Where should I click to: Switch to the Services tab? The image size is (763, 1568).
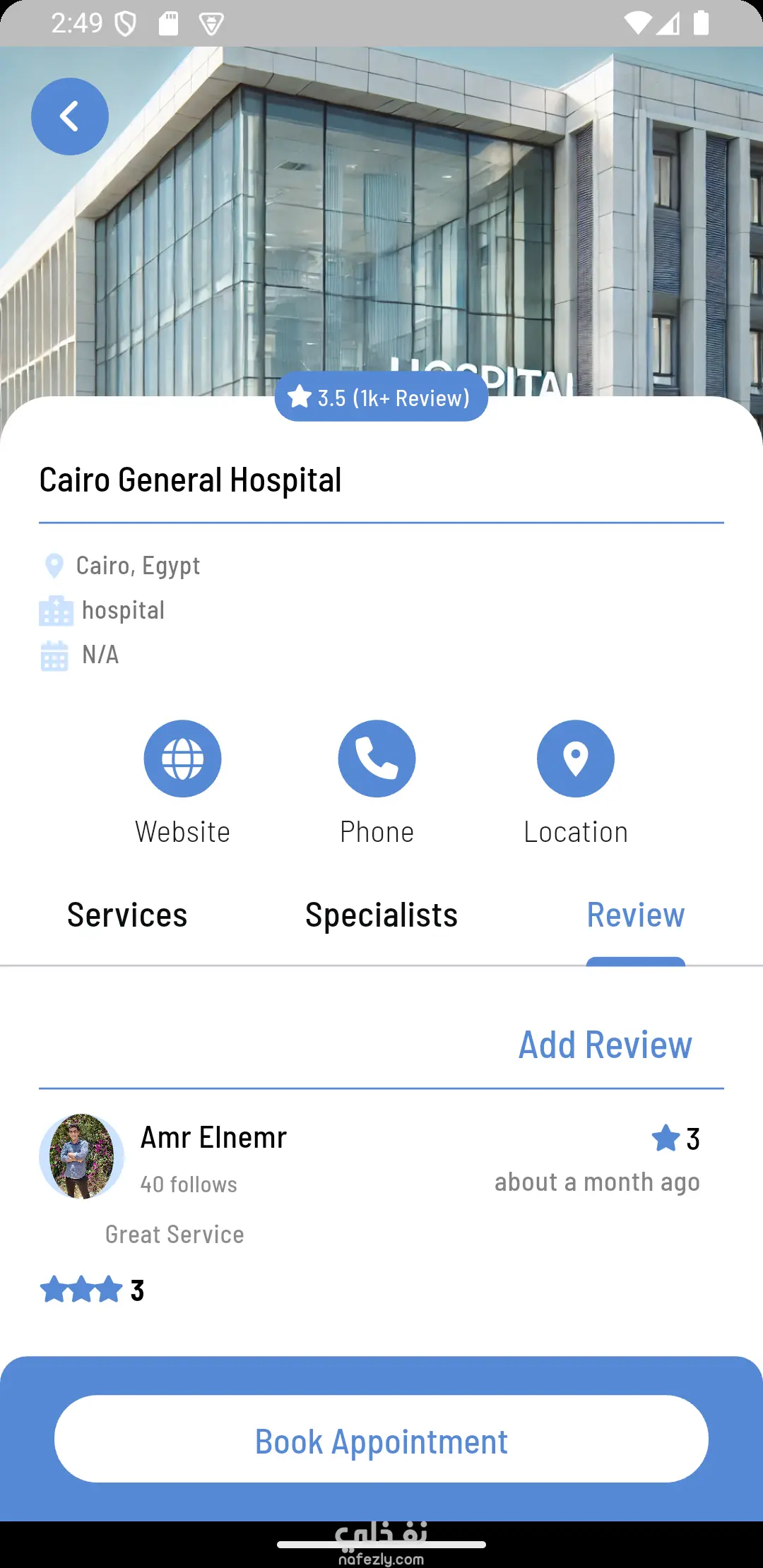tap(127, 915)
